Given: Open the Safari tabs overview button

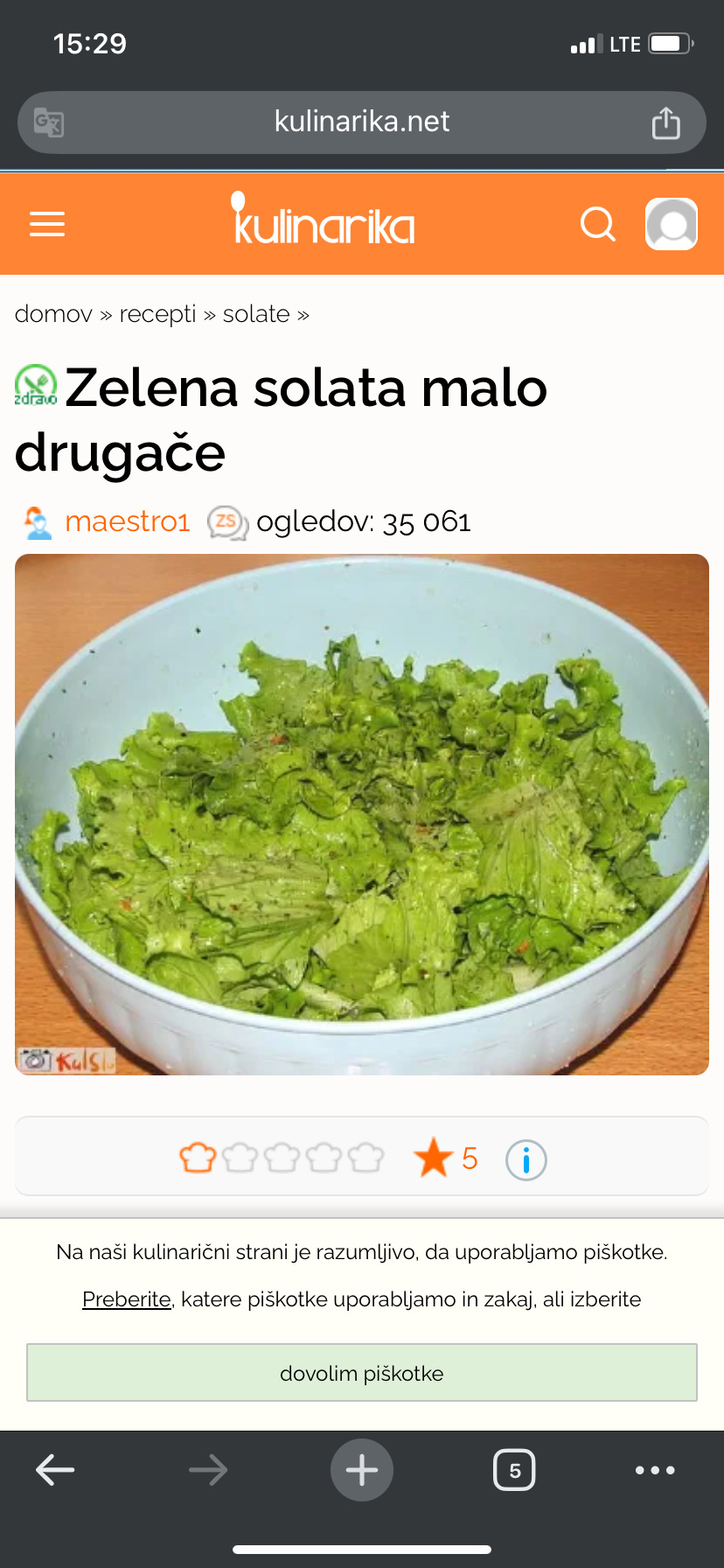Looking at the screenshot, I should pos(514,1469).
